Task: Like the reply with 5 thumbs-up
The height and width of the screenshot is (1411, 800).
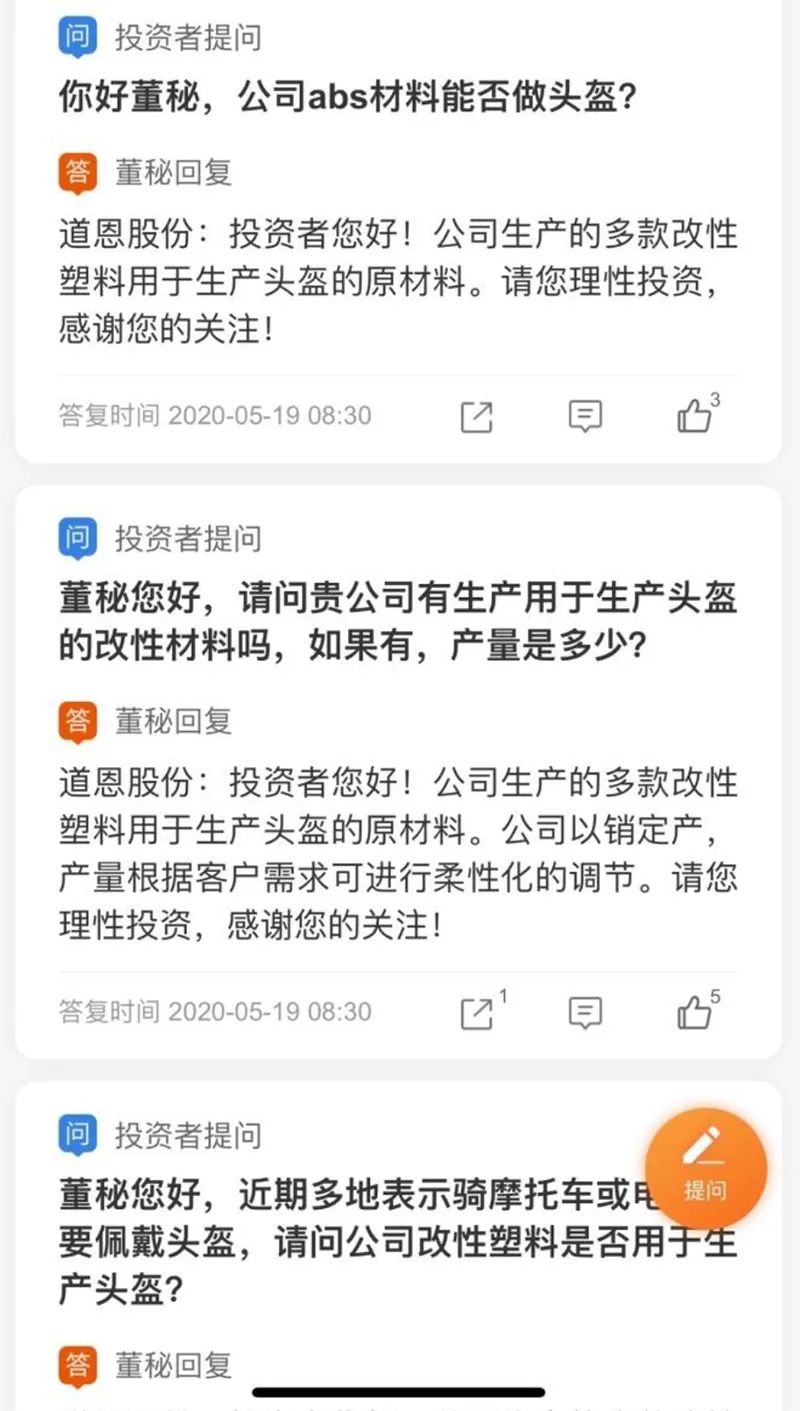Action: 695,1012
